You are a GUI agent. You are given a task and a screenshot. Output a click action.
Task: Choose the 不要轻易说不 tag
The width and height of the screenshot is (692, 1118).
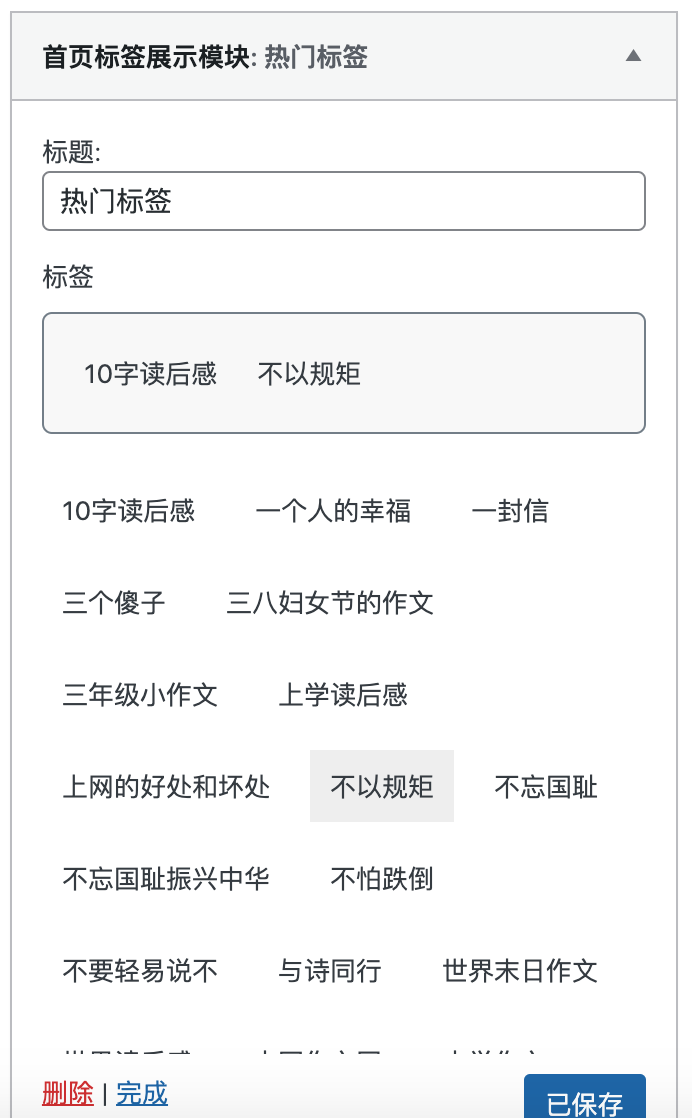(x=140, y=971)
